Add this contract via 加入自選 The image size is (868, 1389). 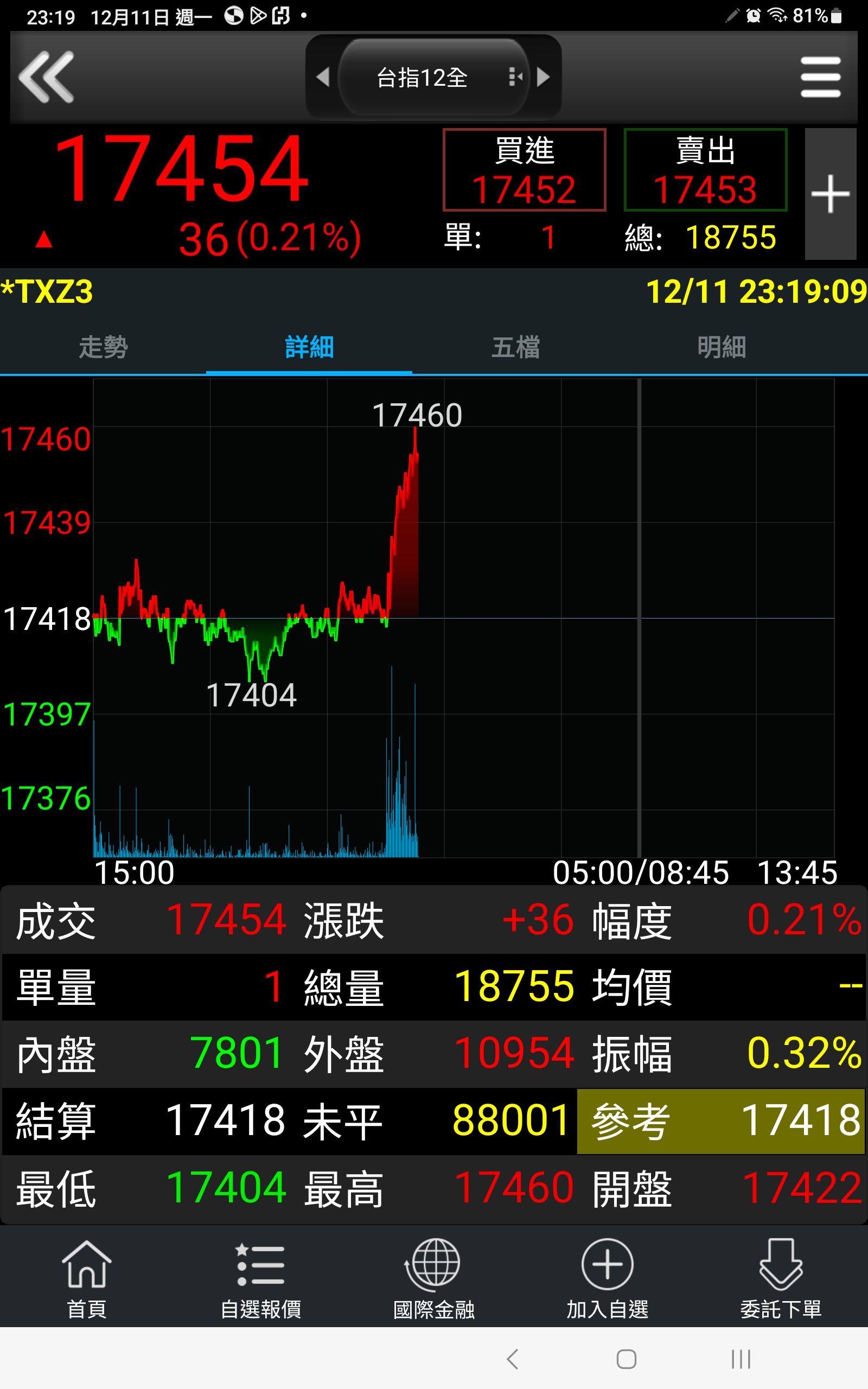pos(608,1279)
